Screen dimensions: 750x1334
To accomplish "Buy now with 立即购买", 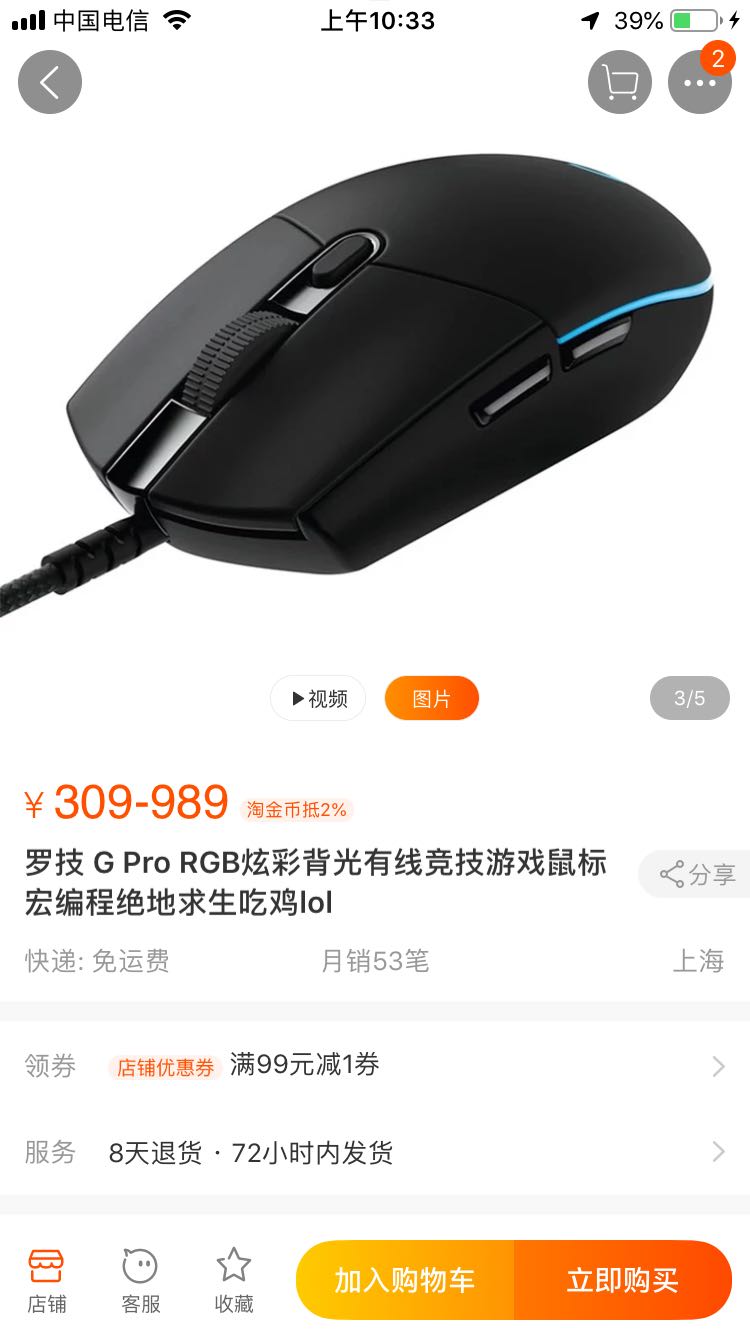I will click(x=623, y=1280).
